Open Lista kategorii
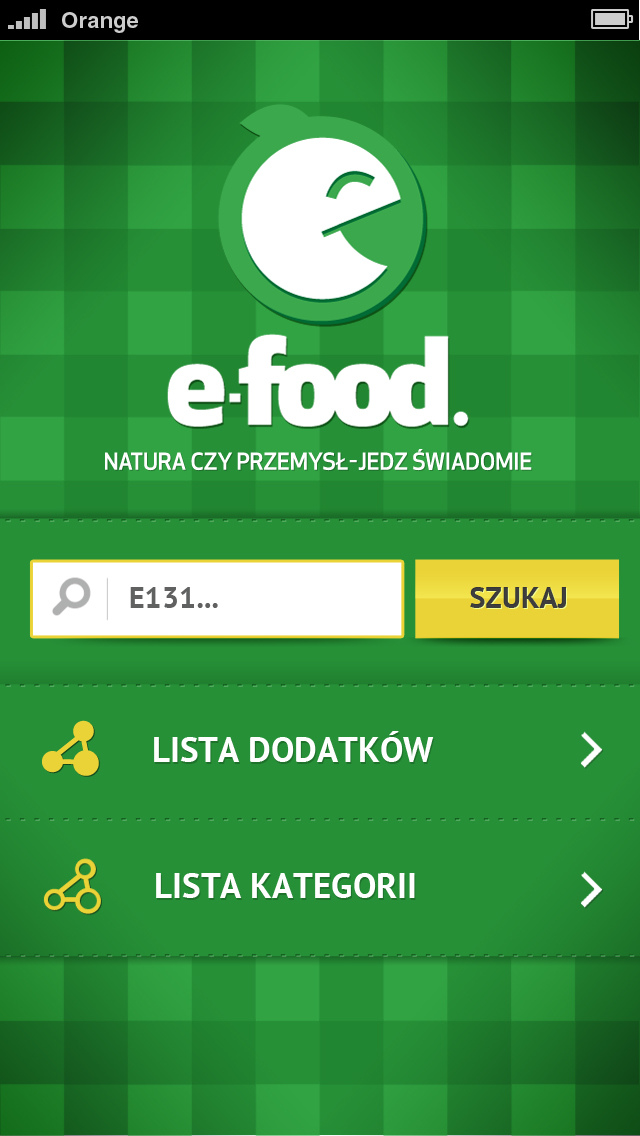The width and height of the screenshot is (640, 1136). point(320,888)
